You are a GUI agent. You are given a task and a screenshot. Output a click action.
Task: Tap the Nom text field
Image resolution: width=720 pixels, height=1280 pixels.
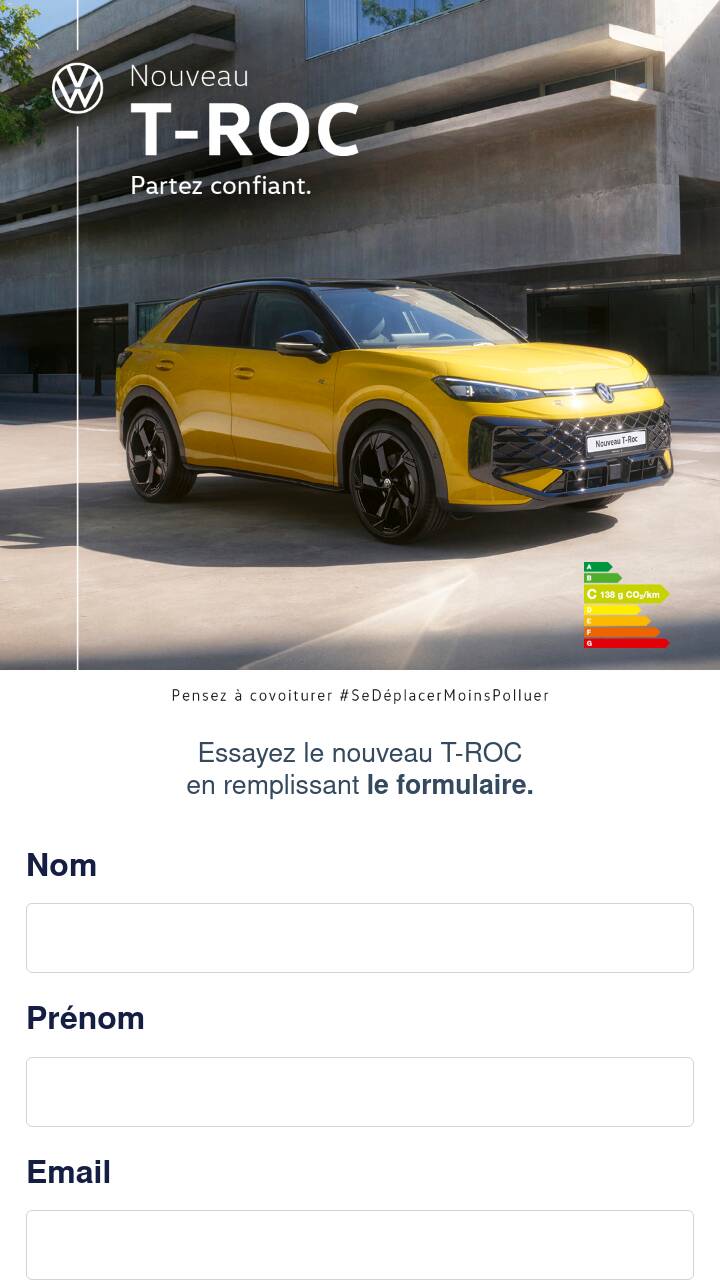pyautogui.click(x=360, y=938)
